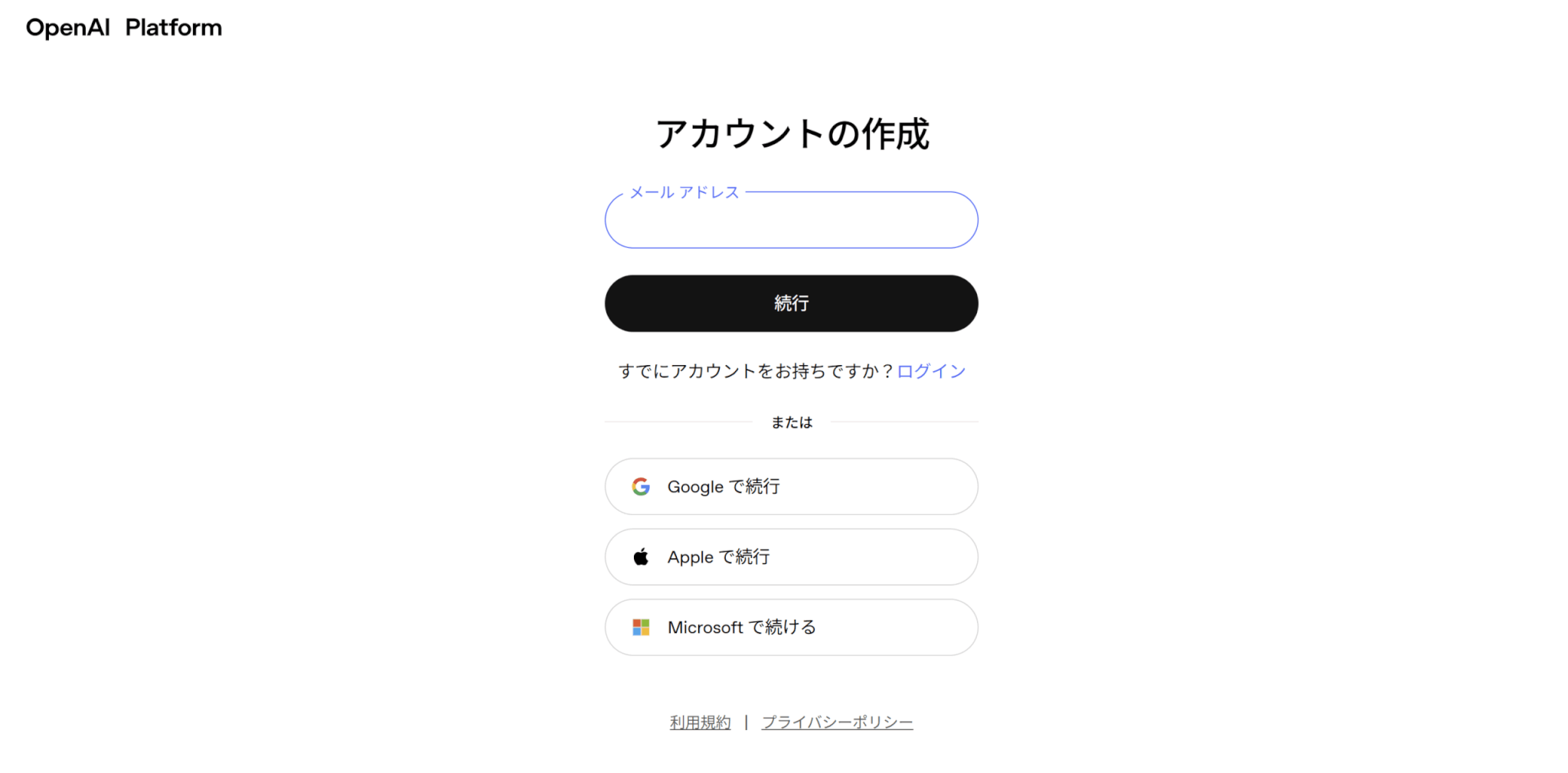
Task: Select Apple で続行
Action: (791, 557)
